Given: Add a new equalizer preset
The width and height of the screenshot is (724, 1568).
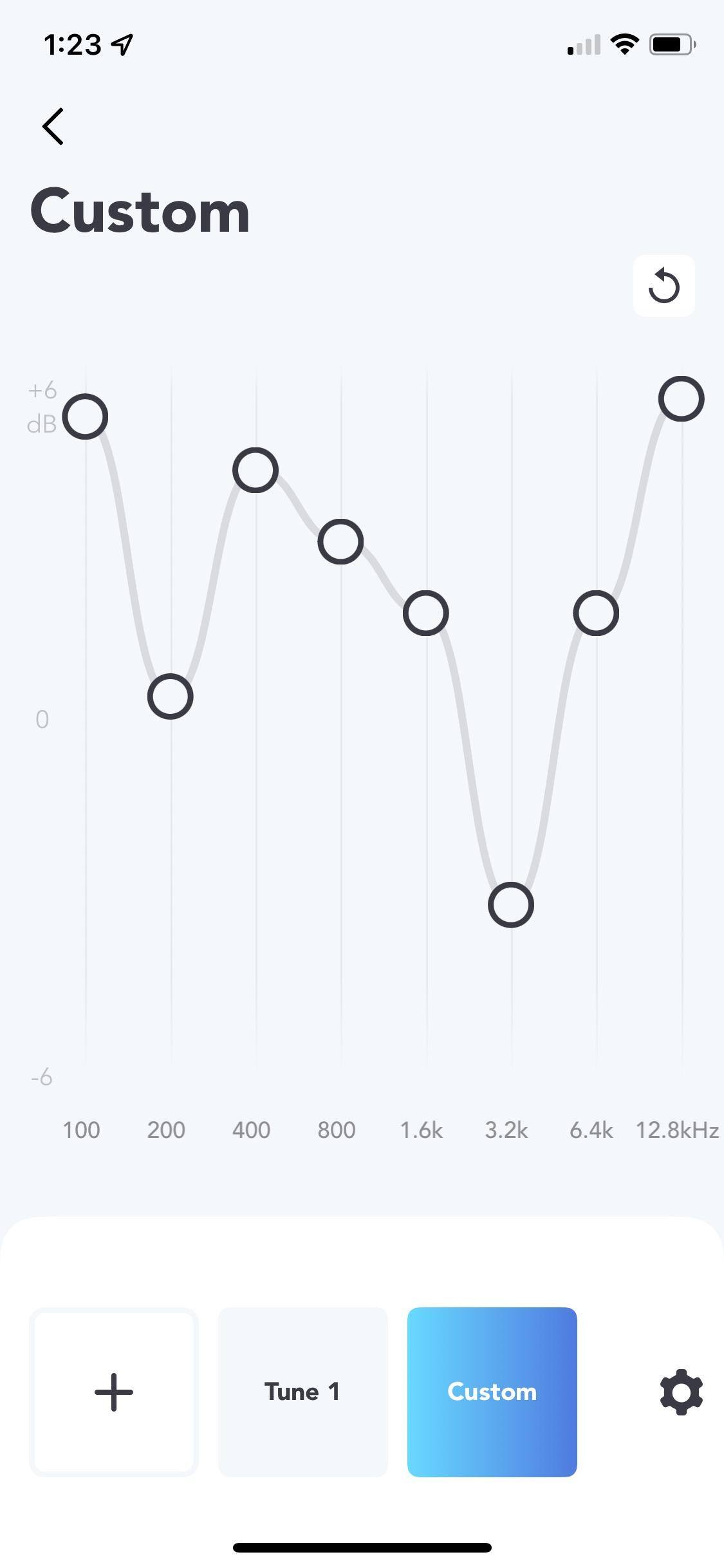Looking at the screenshot, I should point(114,1392).
